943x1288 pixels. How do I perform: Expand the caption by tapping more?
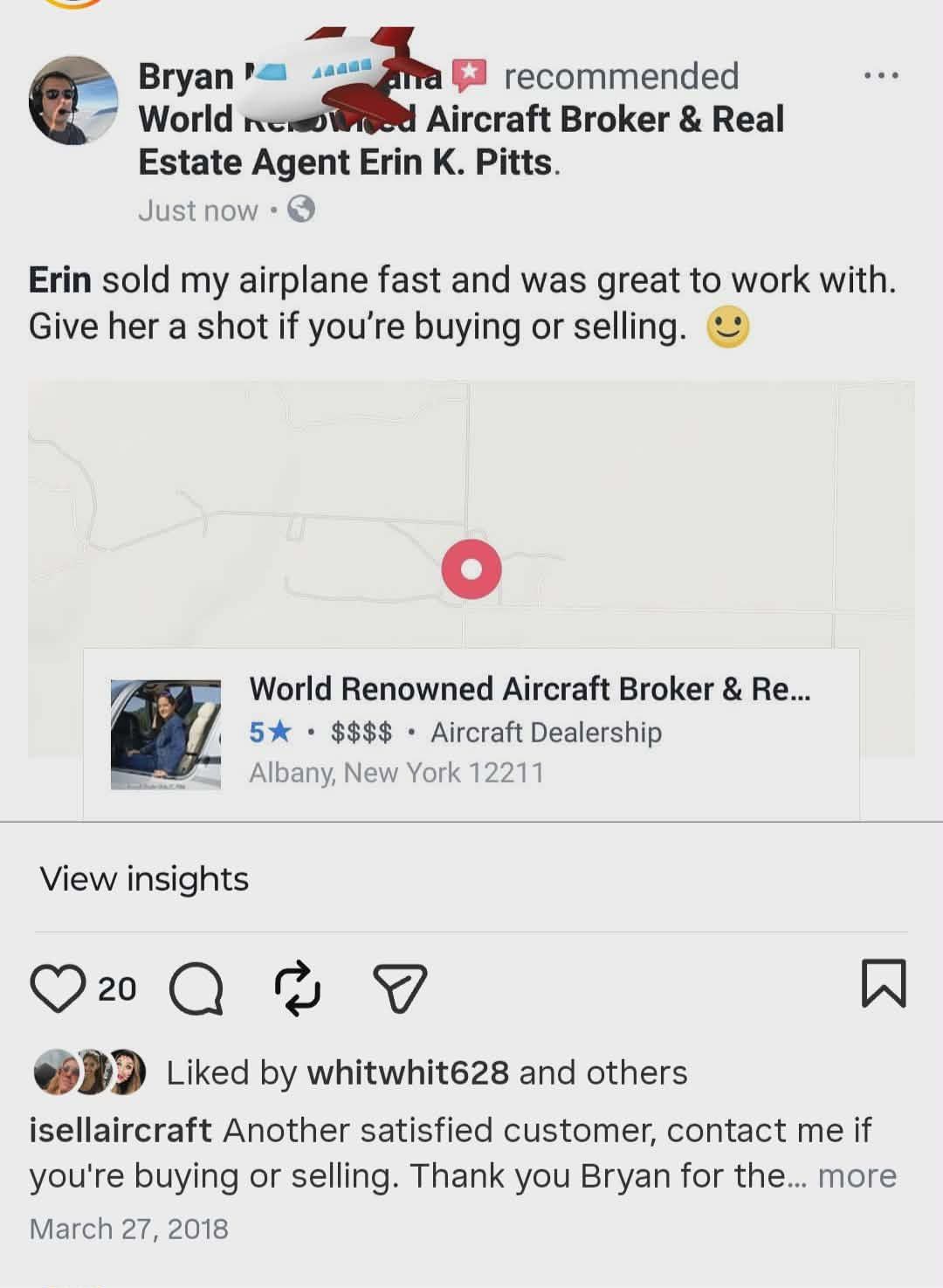point(857,1175)
